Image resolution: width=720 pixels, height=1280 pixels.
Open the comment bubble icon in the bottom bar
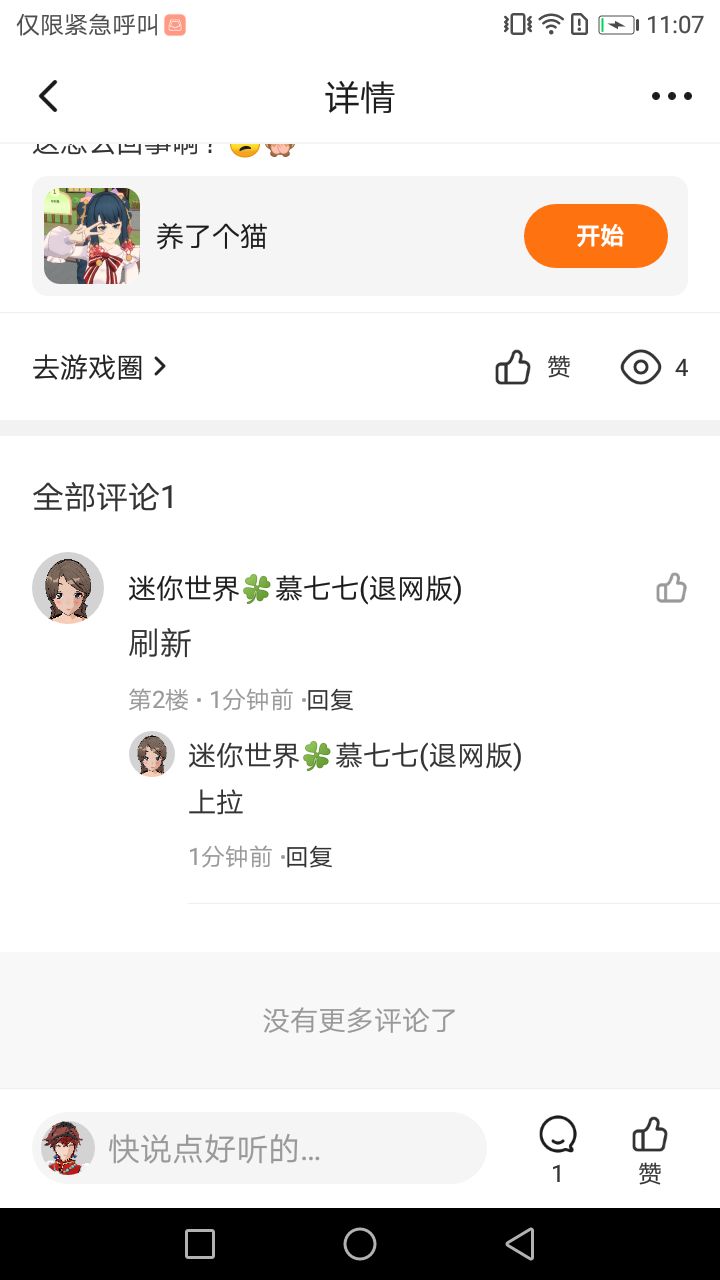click(x=557, y=1137)
